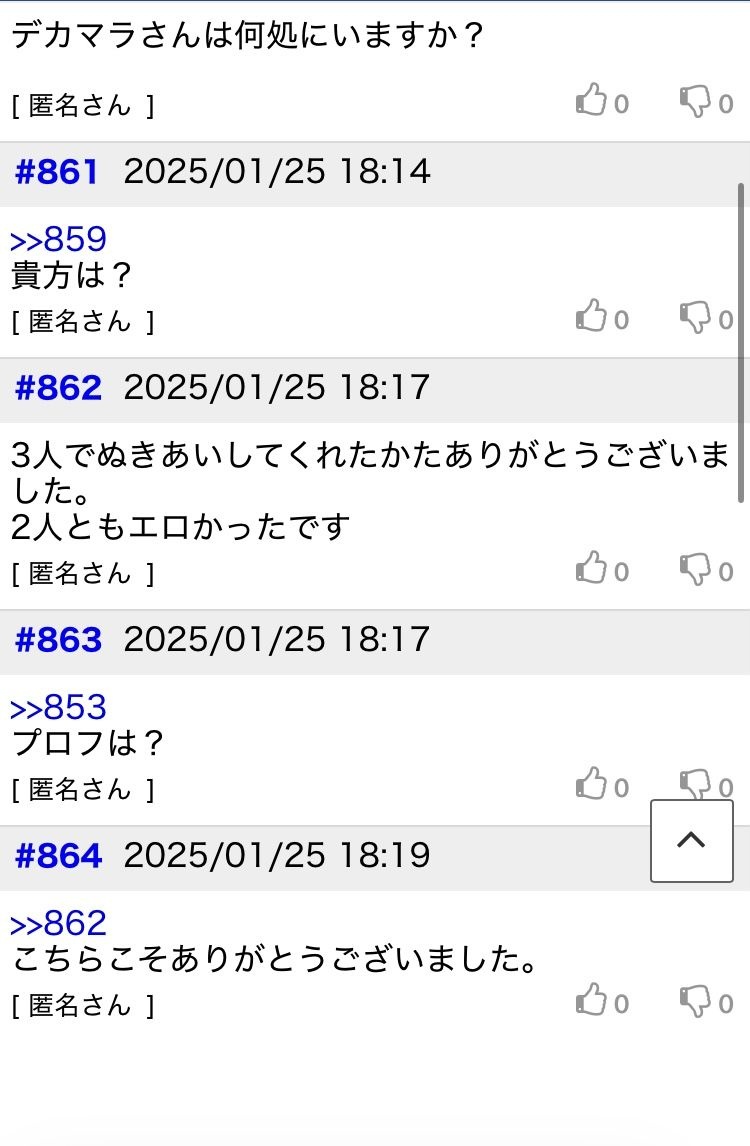Image resolution: width=750 pixels, height=1146 pixels.
Task: Dislike the post asking デカマラさんは何処にいますか
Action: tap(694, 102)
